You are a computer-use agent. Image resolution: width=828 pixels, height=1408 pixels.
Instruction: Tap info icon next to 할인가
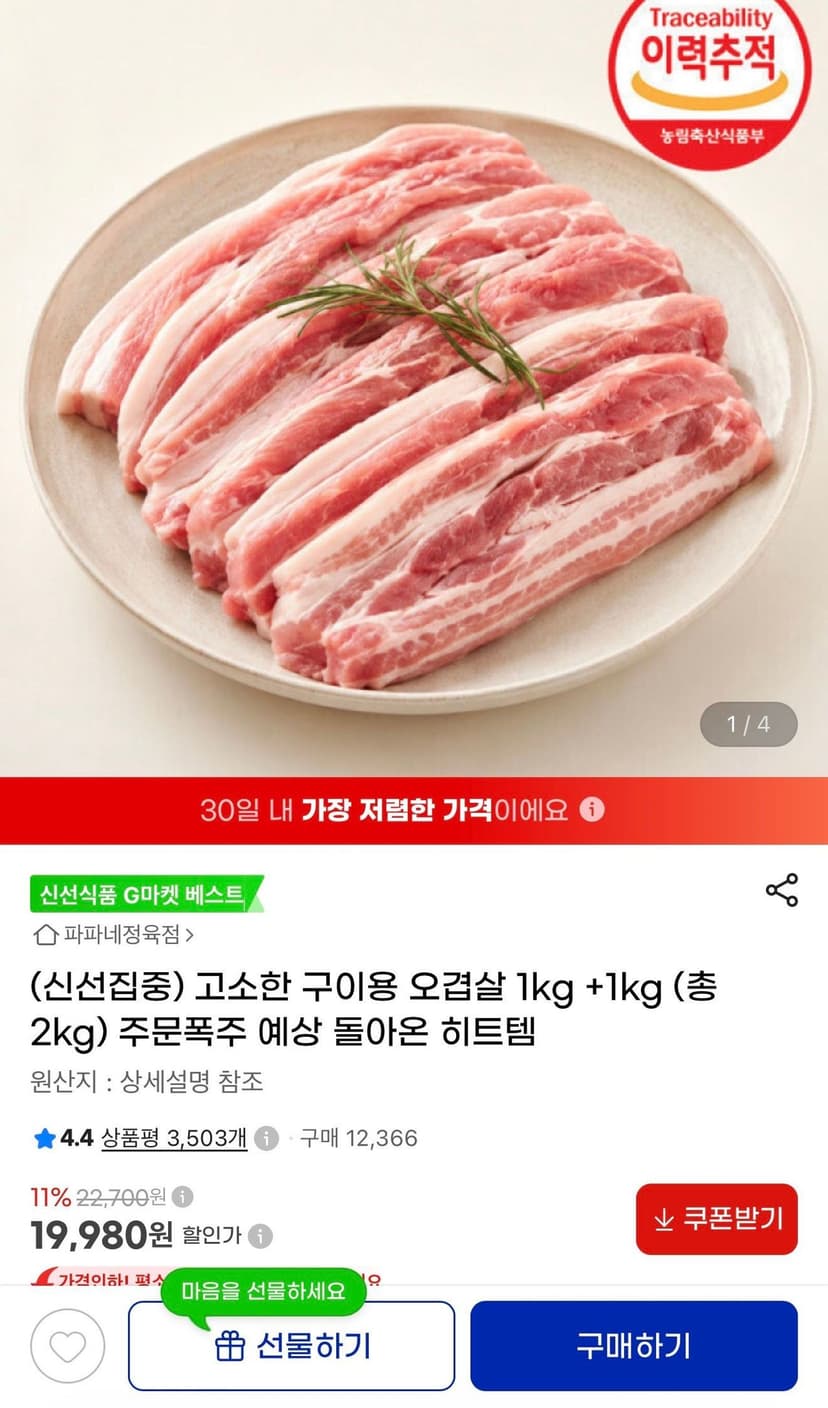[x=260, y=1236]
